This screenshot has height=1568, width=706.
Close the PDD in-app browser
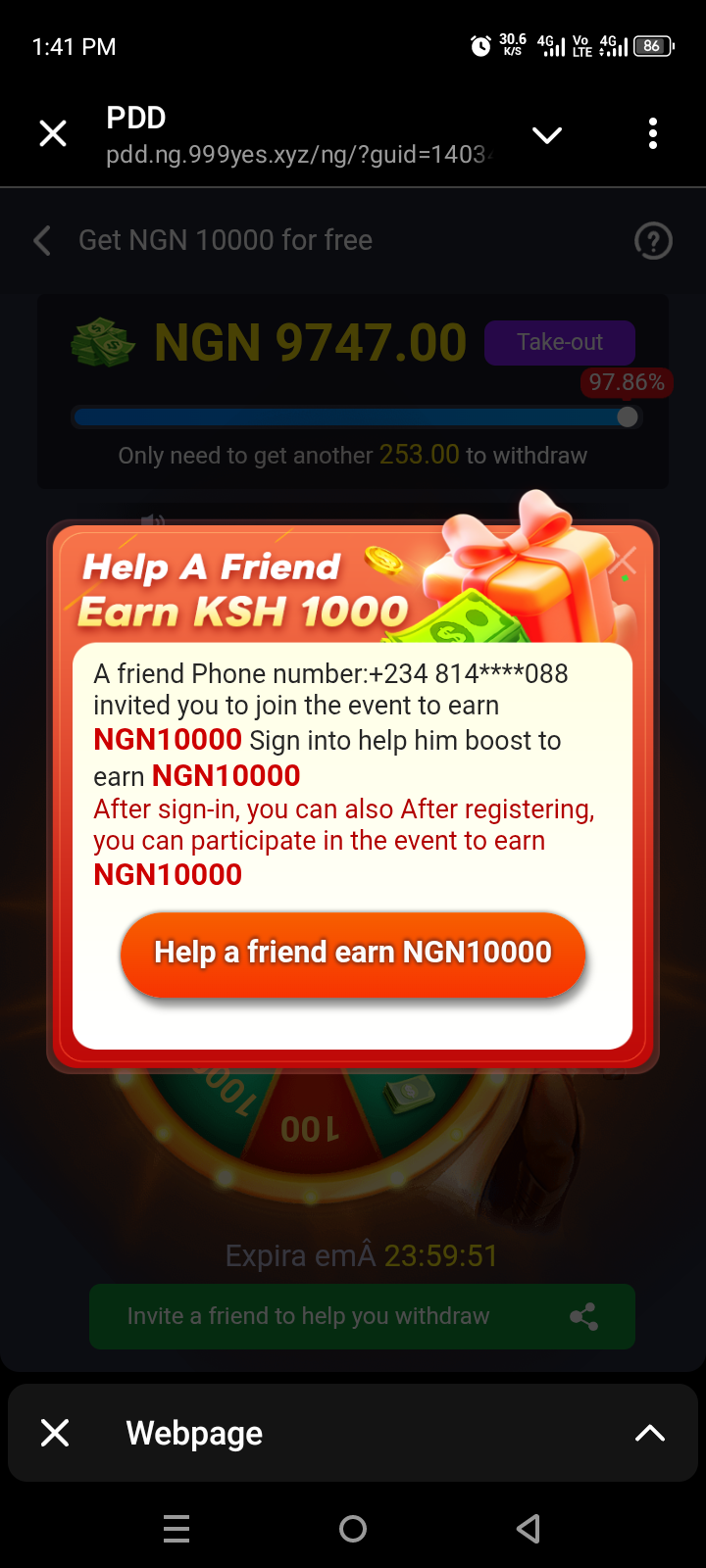click(53, 133)
